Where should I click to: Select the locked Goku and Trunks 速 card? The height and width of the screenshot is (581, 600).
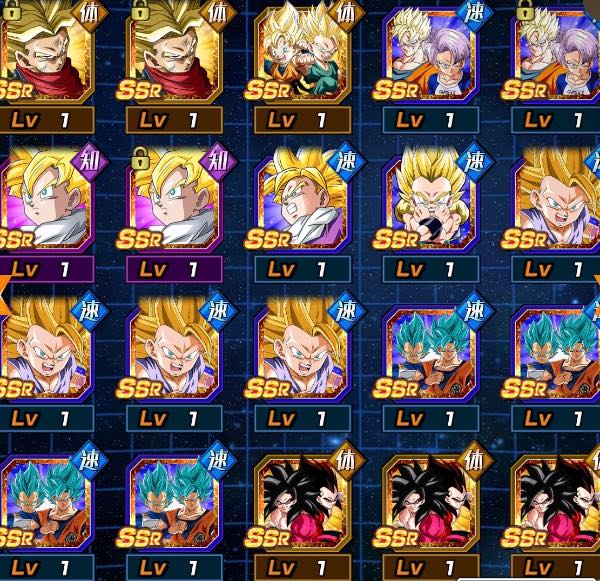(551, 54)
